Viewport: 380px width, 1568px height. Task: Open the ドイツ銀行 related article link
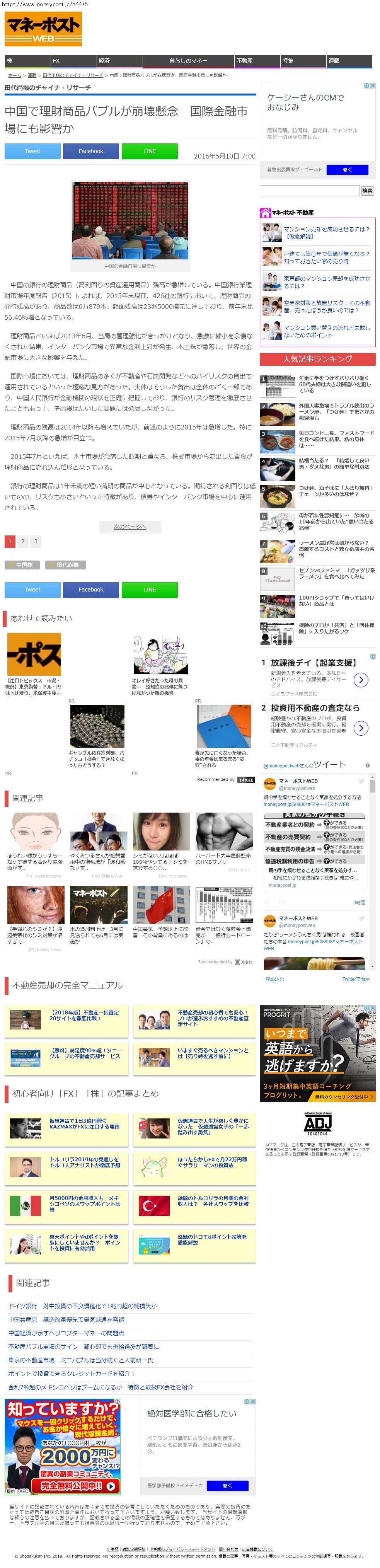click(82, 1306)
